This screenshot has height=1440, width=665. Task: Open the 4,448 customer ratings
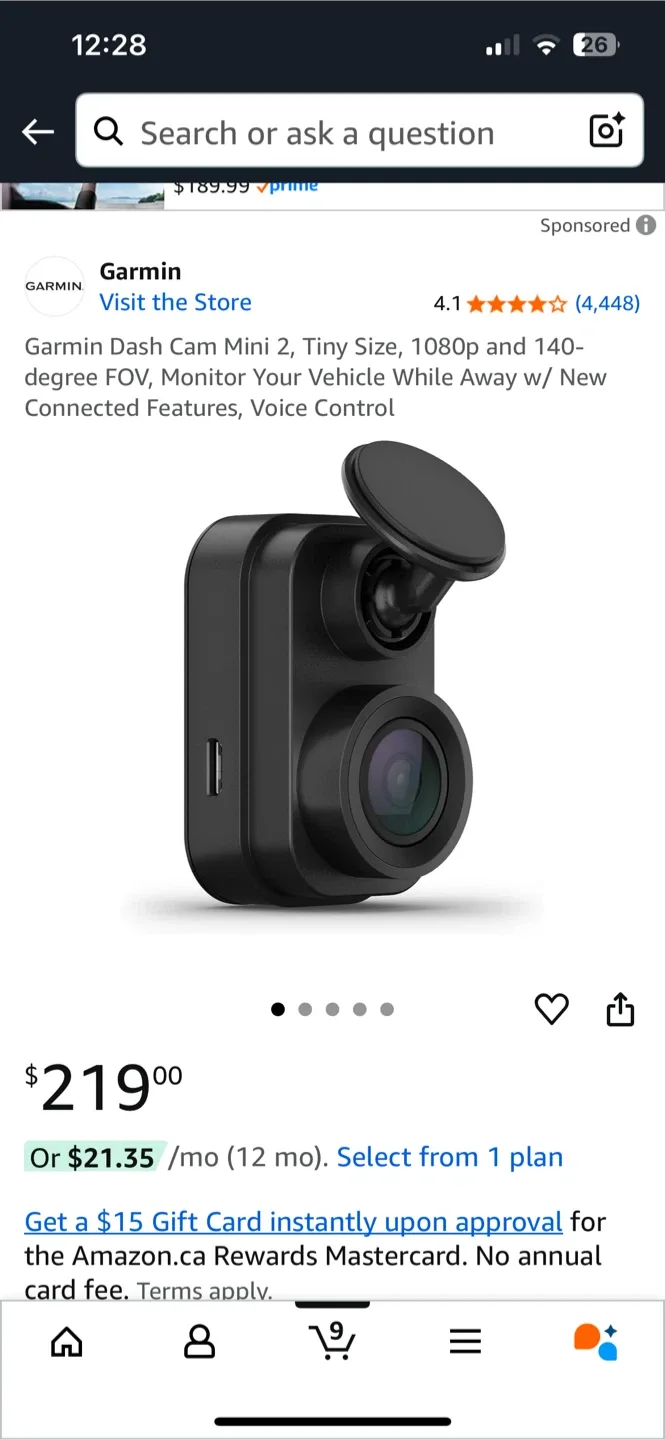607,303
